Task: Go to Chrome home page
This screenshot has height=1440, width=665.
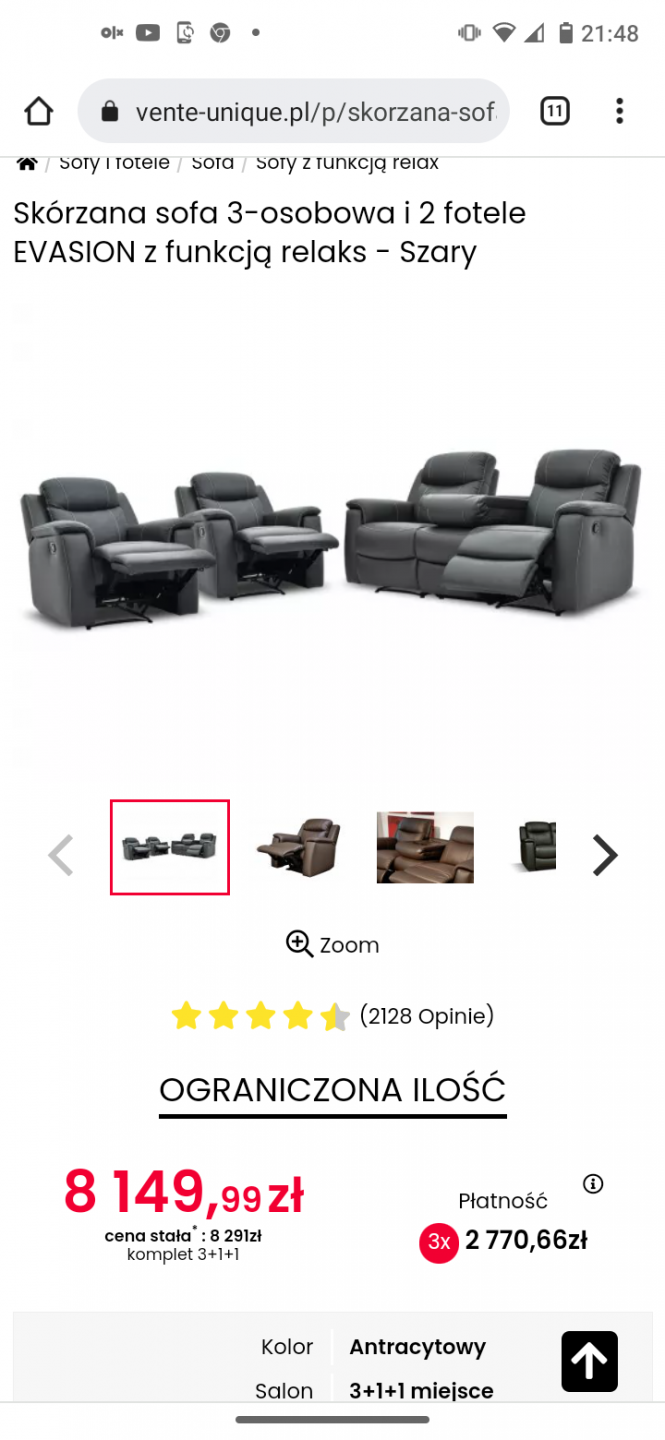Action: point(38,112)
